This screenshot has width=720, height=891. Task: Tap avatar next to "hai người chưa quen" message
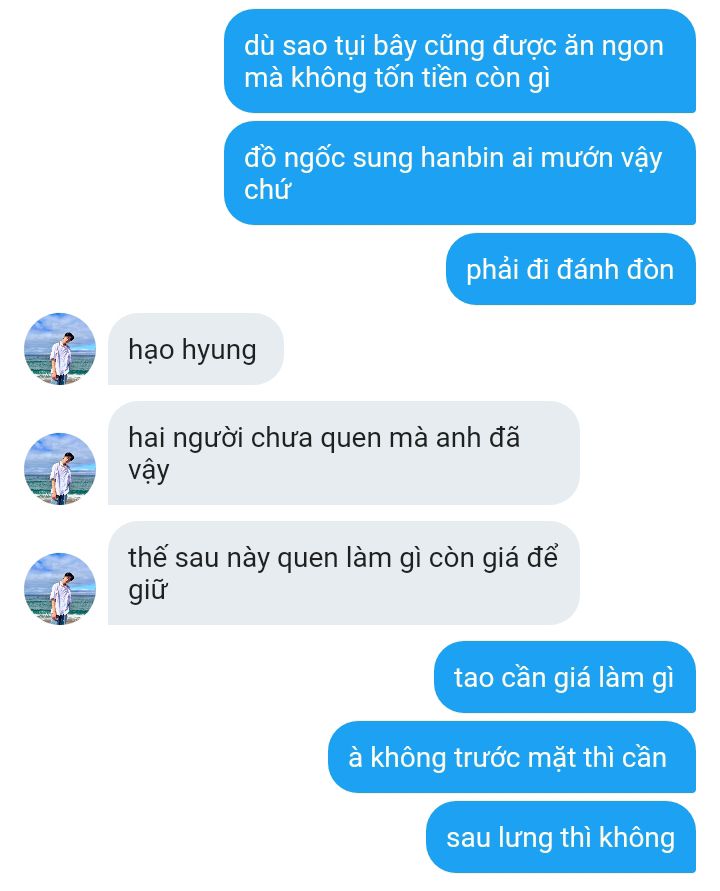pyautogui.click(x=60, y=469)
